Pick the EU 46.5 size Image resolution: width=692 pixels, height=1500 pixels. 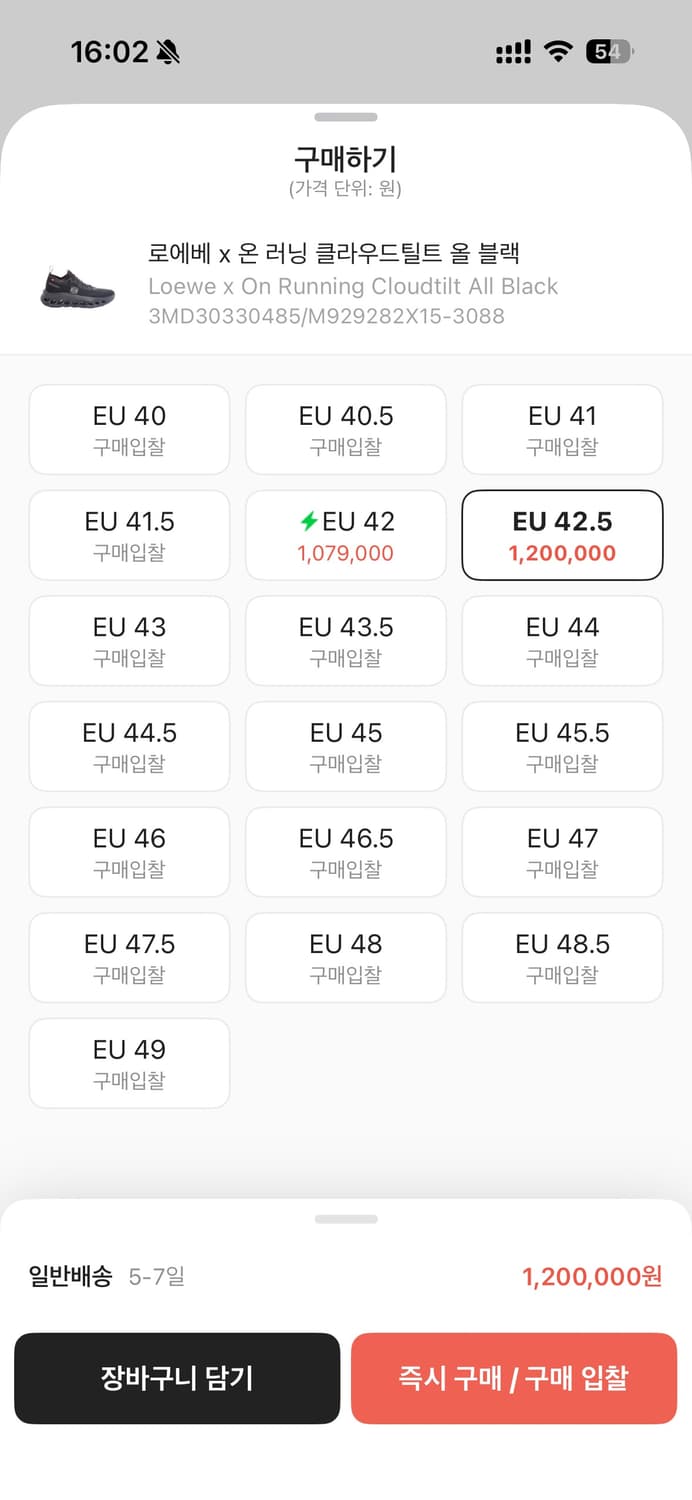(346, 852)
